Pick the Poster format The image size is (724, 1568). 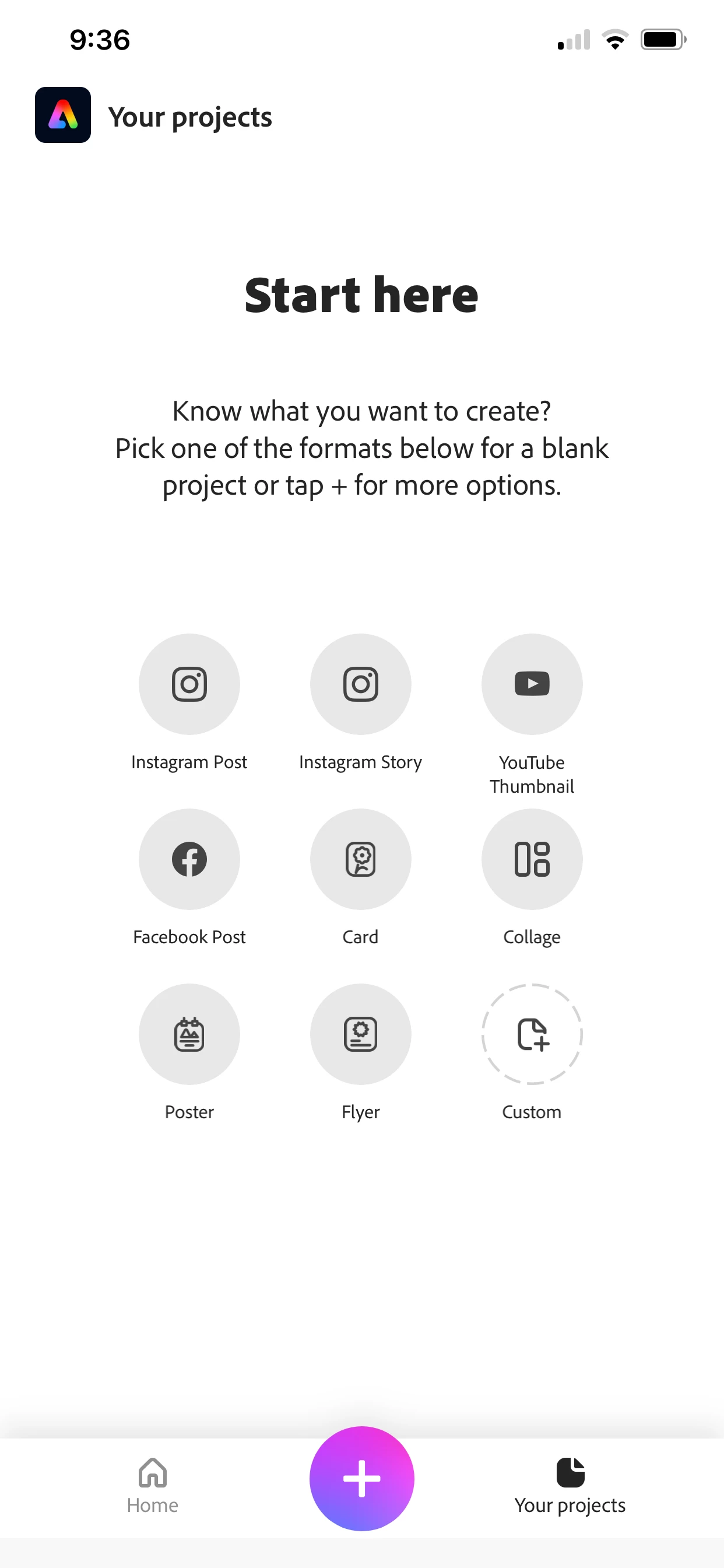[x=189, y=1034]
